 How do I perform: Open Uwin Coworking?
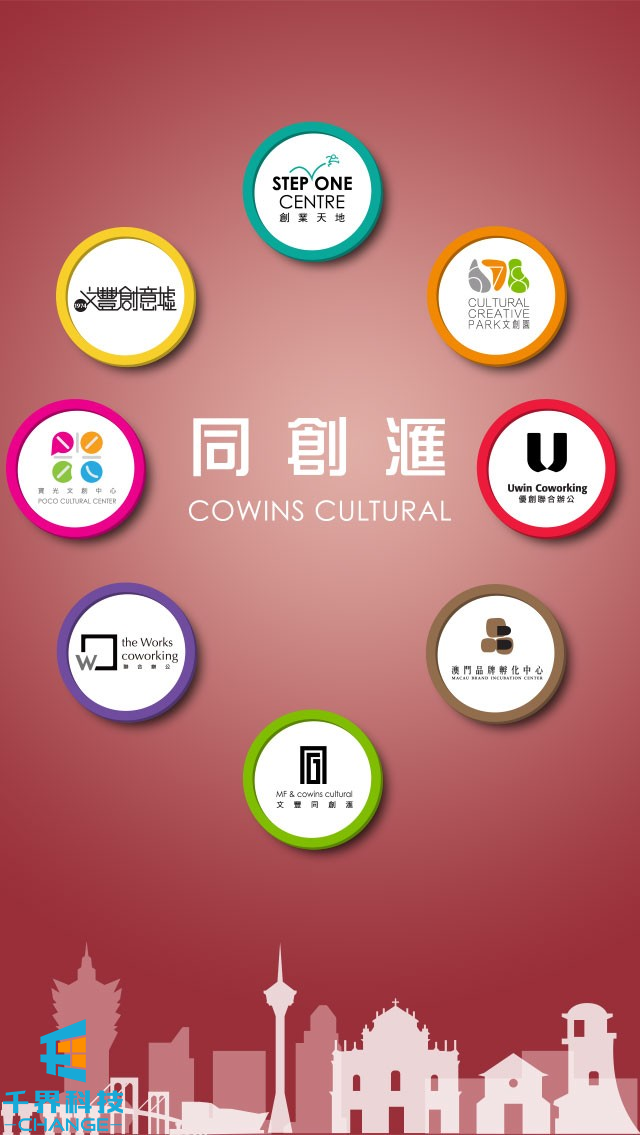(x=546, y=469)
